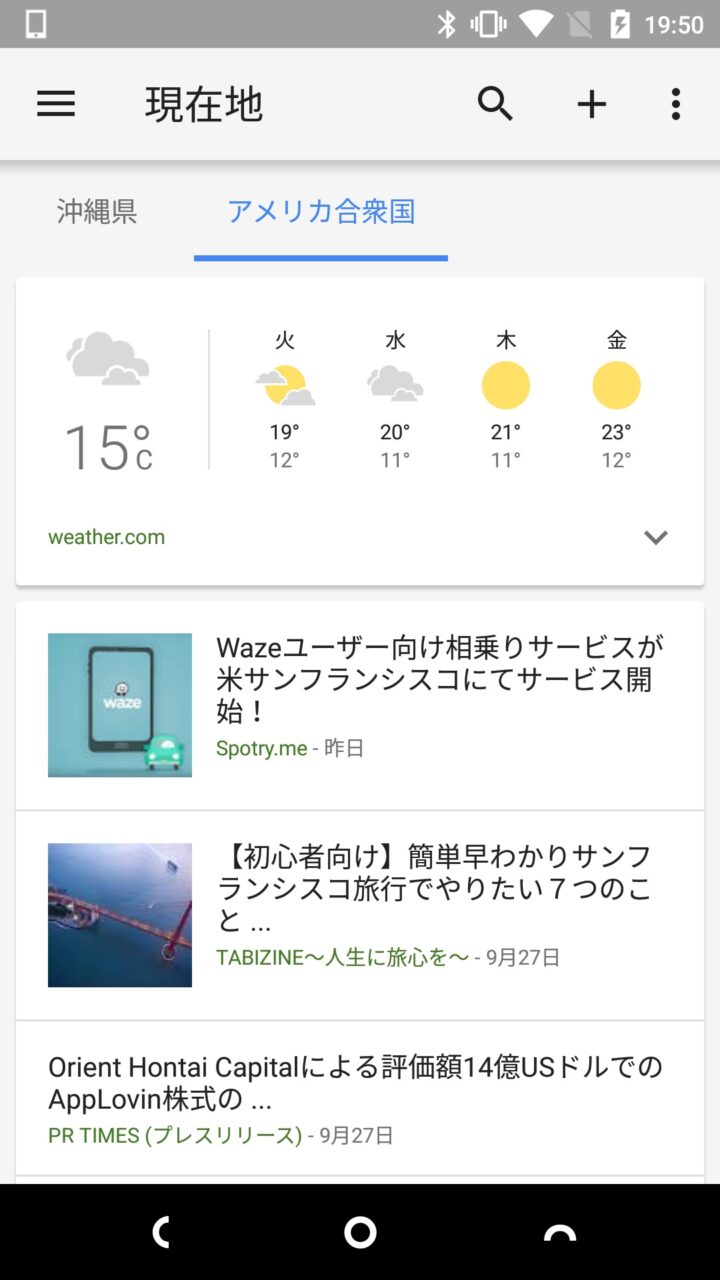Expand the weather card chevron
This screenshot has width=720, height=1280.
point(655,538)
